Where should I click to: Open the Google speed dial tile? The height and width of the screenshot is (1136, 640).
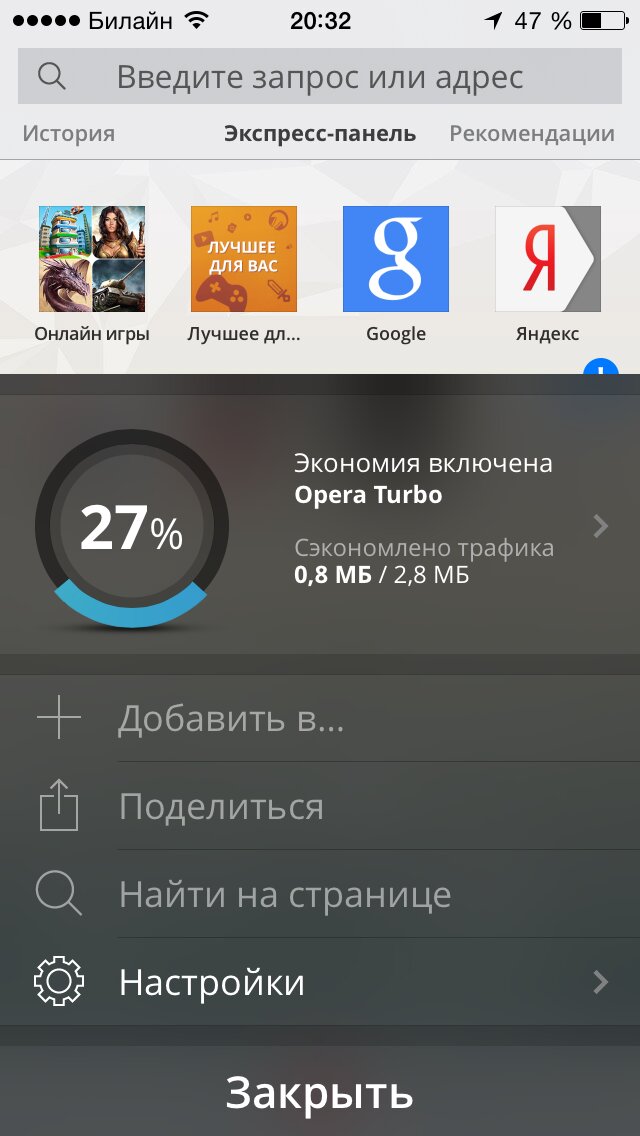pos(396,260)
